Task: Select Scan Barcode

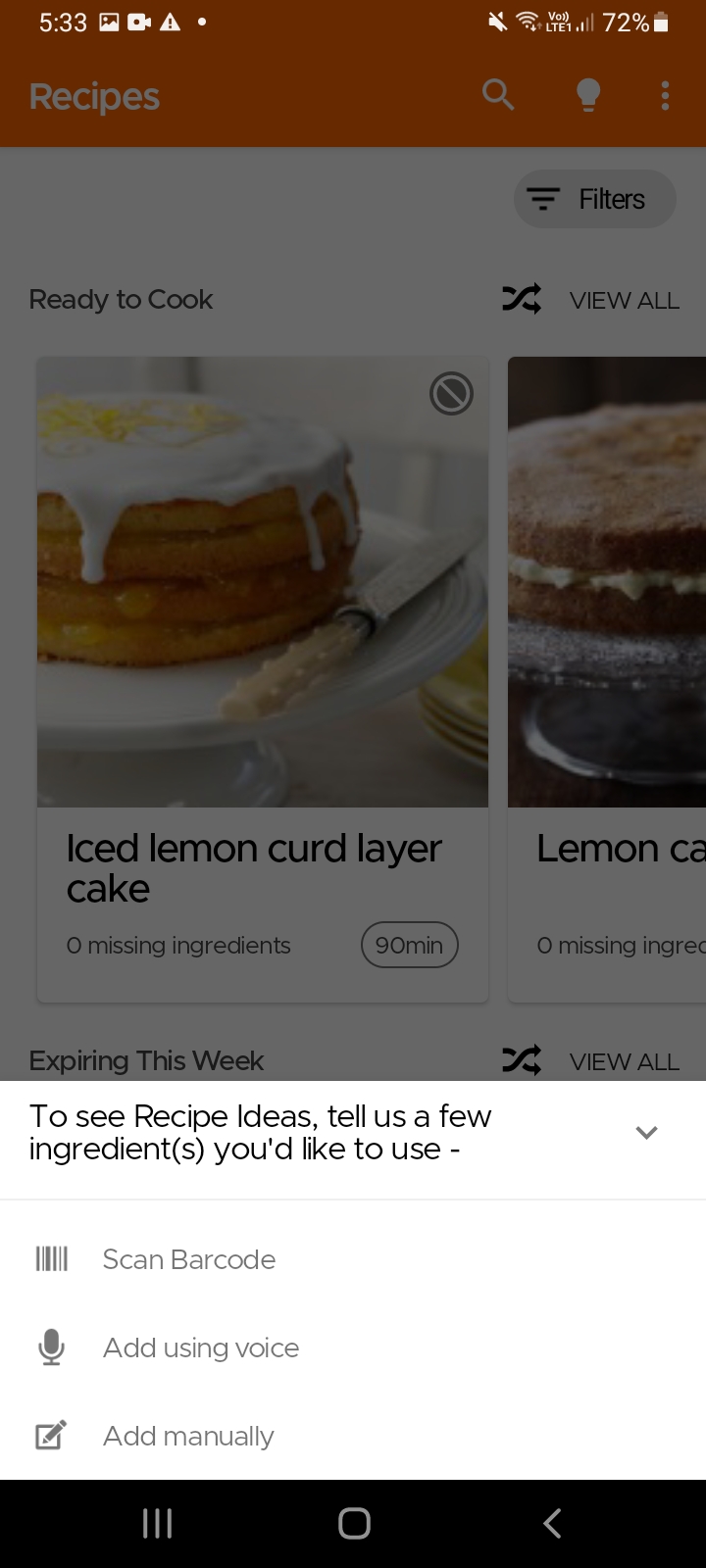Action: pos(188,1259)
